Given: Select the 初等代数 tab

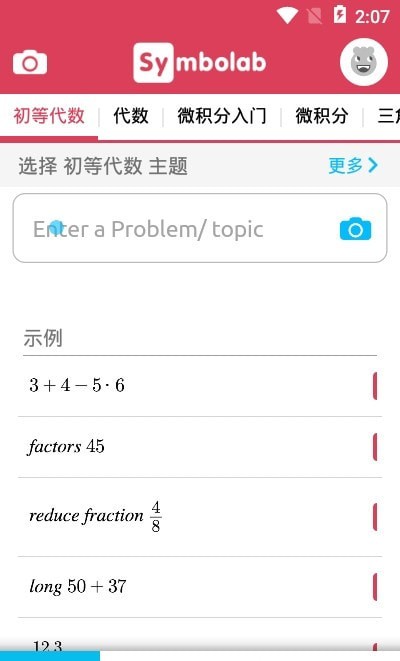Looking at the screenshot, I should 49,116.
